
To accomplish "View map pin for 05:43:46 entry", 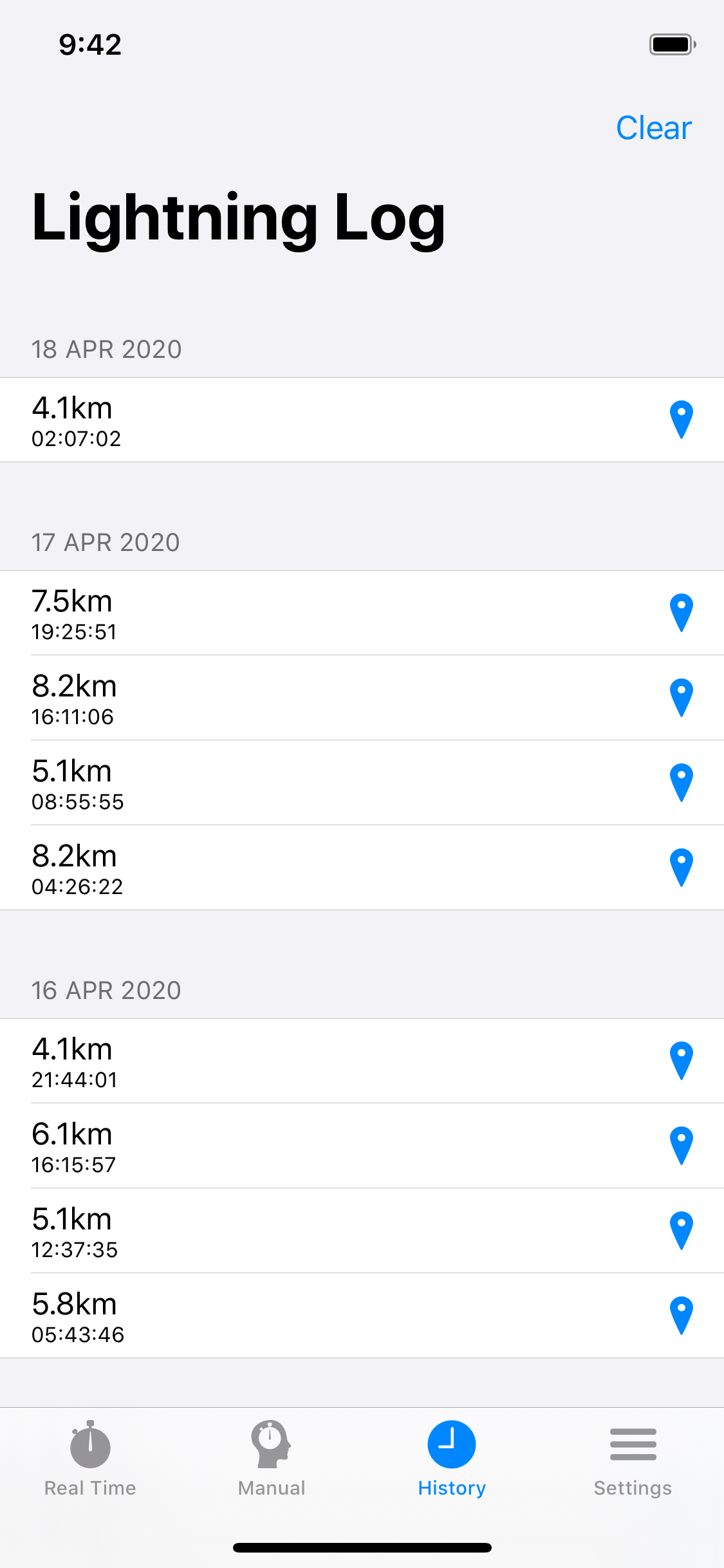I will pos(681,1316).
